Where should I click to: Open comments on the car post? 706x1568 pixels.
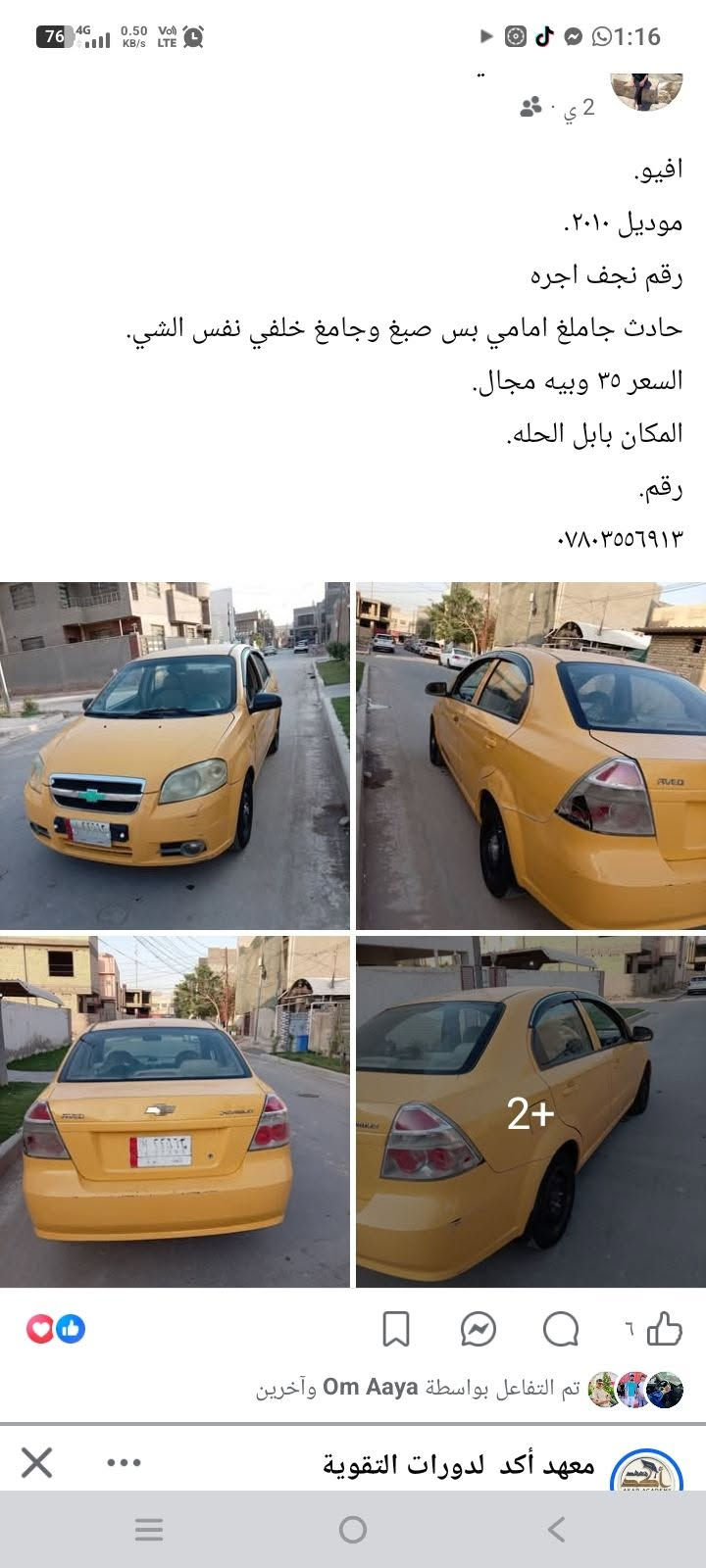[x=561, y=1330]
